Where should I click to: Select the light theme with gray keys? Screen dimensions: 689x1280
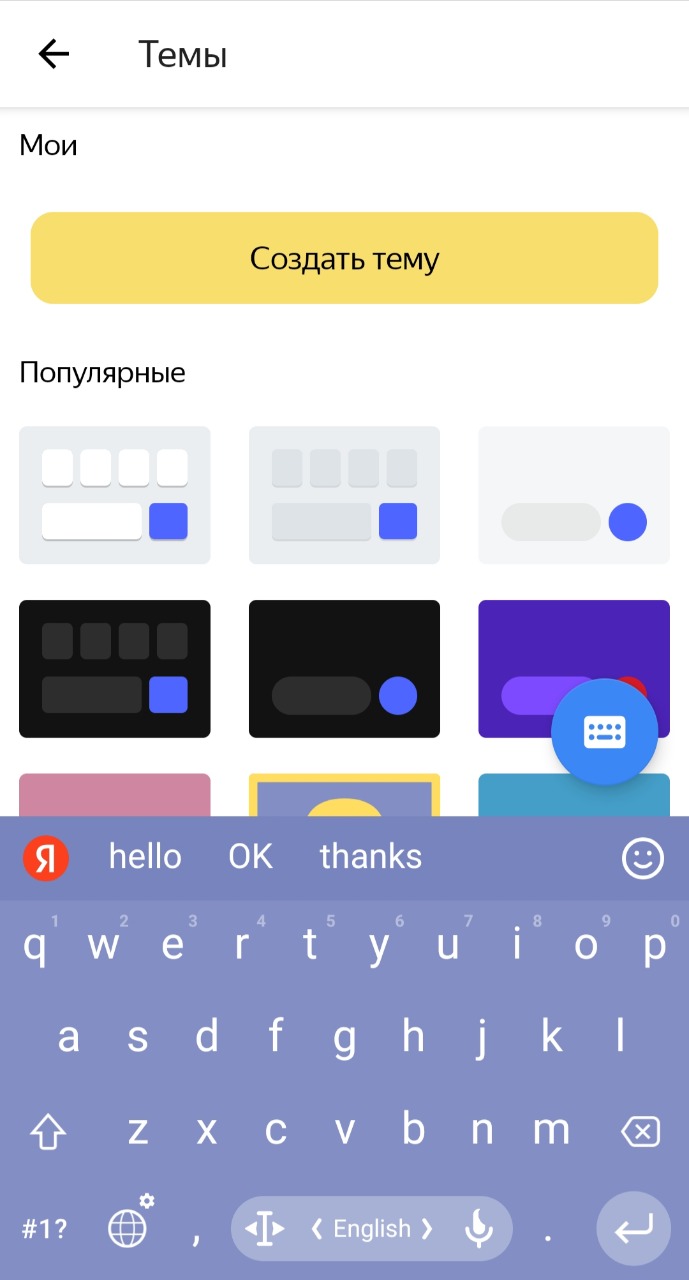tap(344, 495)
